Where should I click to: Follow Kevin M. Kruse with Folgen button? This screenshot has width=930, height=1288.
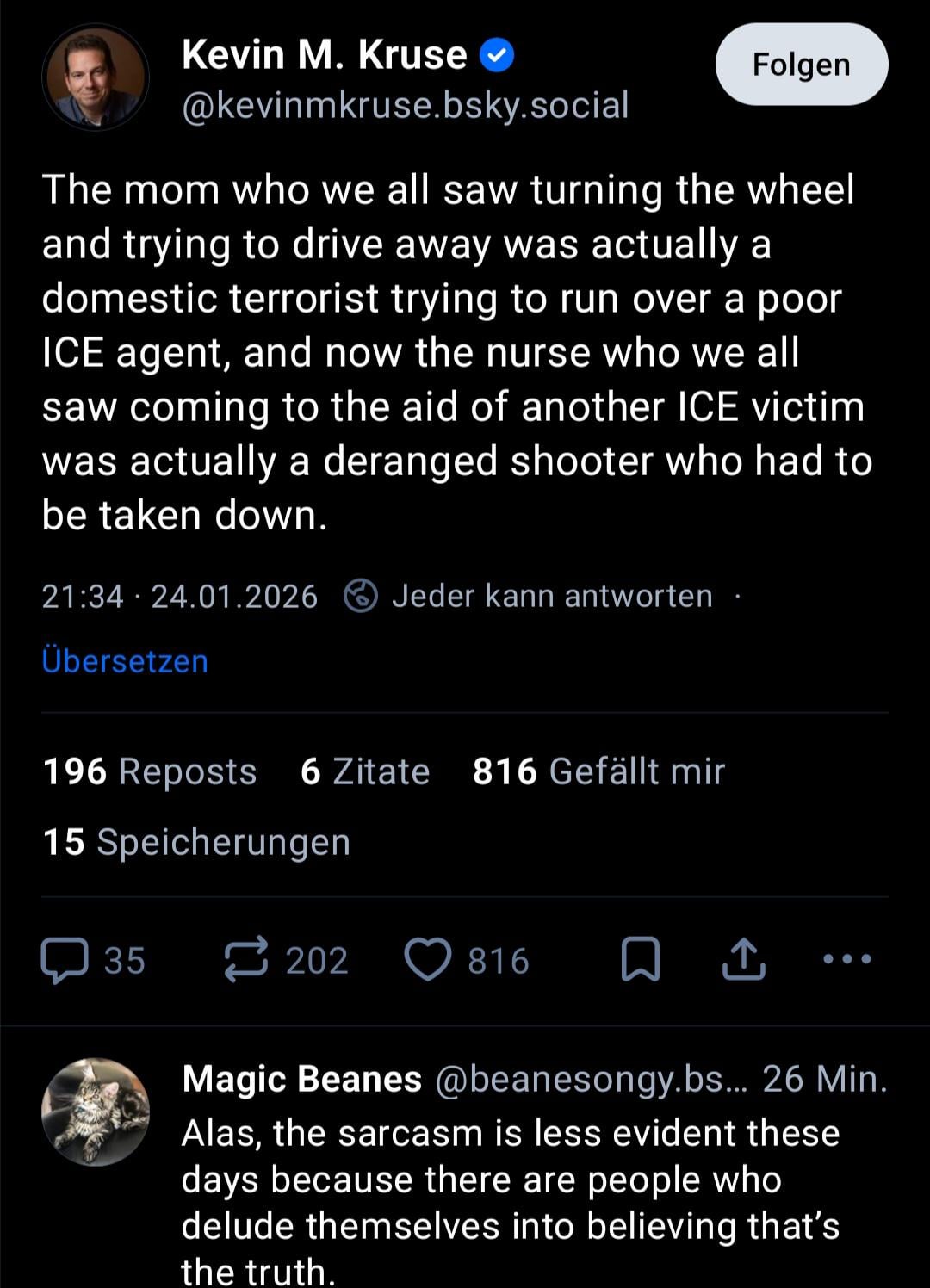[801, 65]
